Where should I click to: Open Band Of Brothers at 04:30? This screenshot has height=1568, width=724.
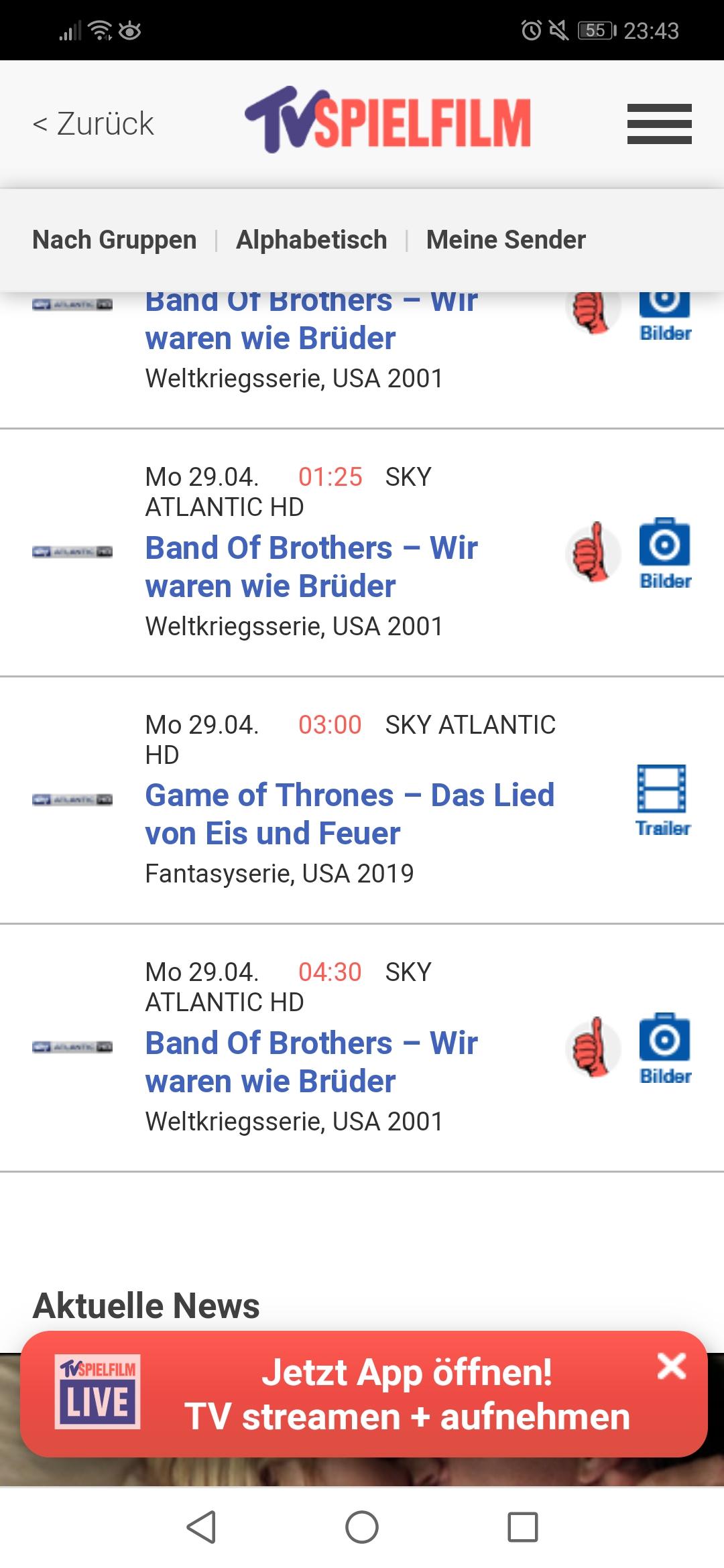tap(312, 1062)
